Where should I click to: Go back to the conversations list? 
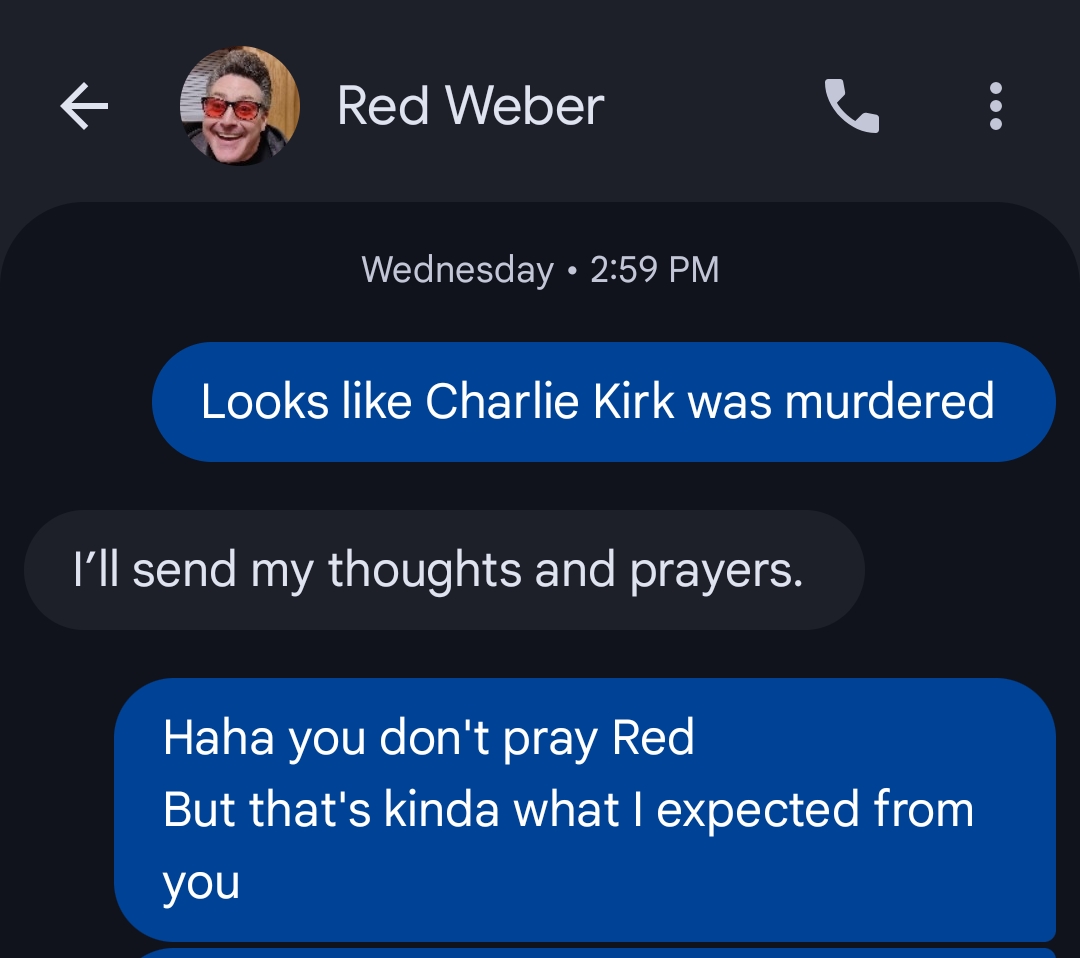tap(84, 106)
